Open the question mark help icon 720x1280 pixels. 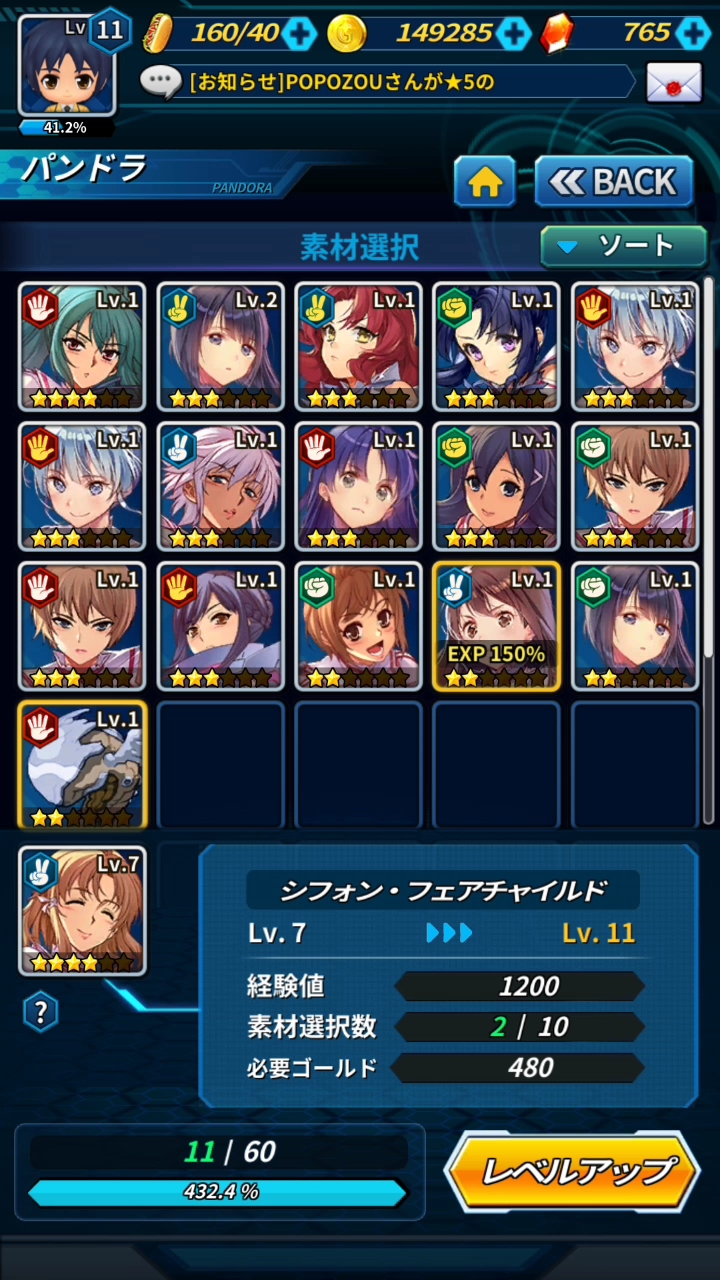click(40, 1013)
